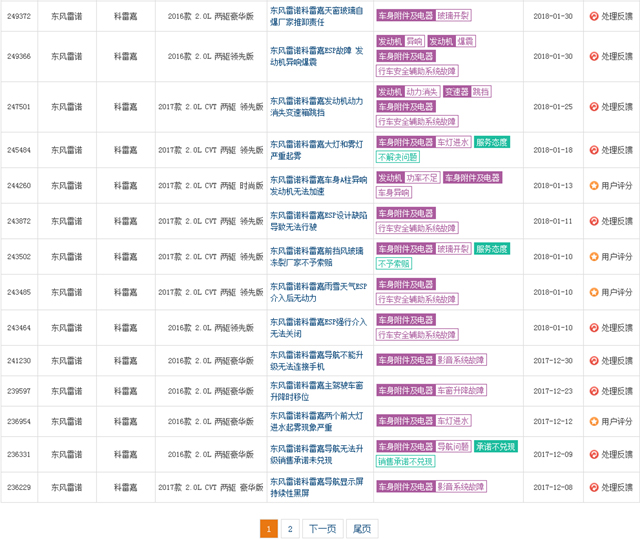The height and width of the screenshot is (539, 640).
Task: View complaint 243485 about ESP in rain and snow
Action: [317, 292]
